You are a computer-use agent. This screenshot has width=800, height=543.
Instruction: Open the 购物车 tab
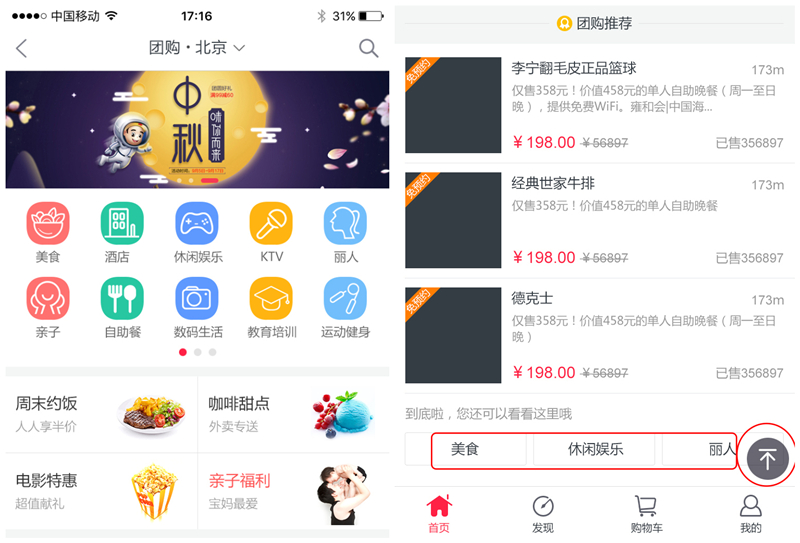tap(647, 514)
